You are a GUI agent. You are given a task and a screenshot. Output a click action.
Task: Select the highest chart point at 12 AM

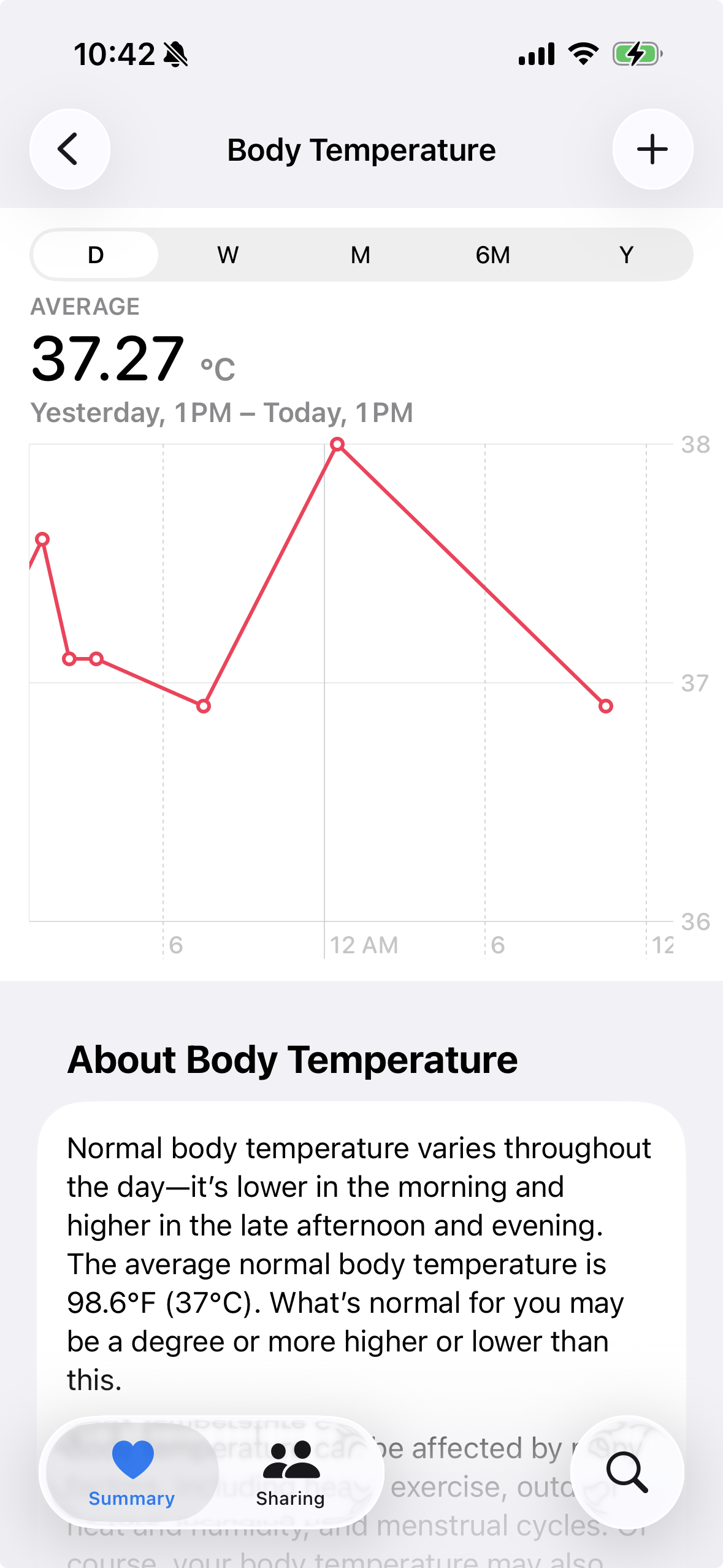pyautogui.click(x=337, y=444)
